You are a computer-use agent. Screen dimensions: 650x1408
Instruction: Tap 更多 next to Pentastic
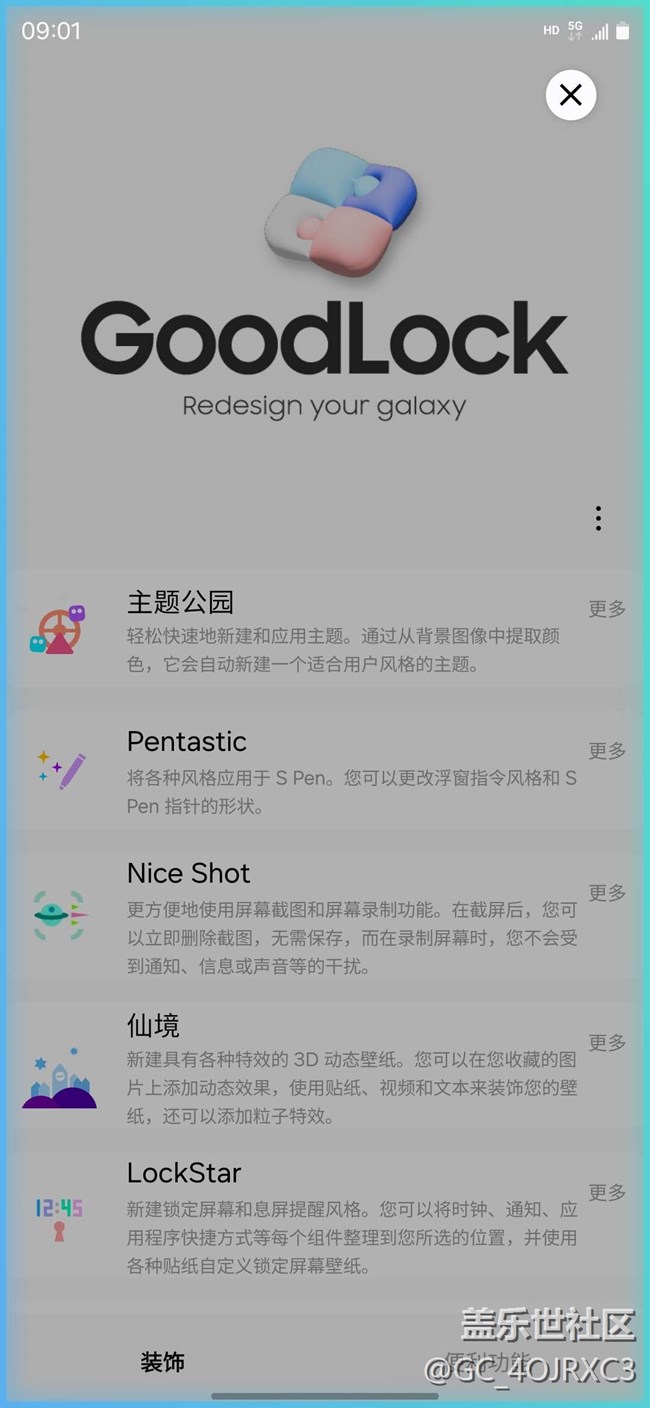607,751
